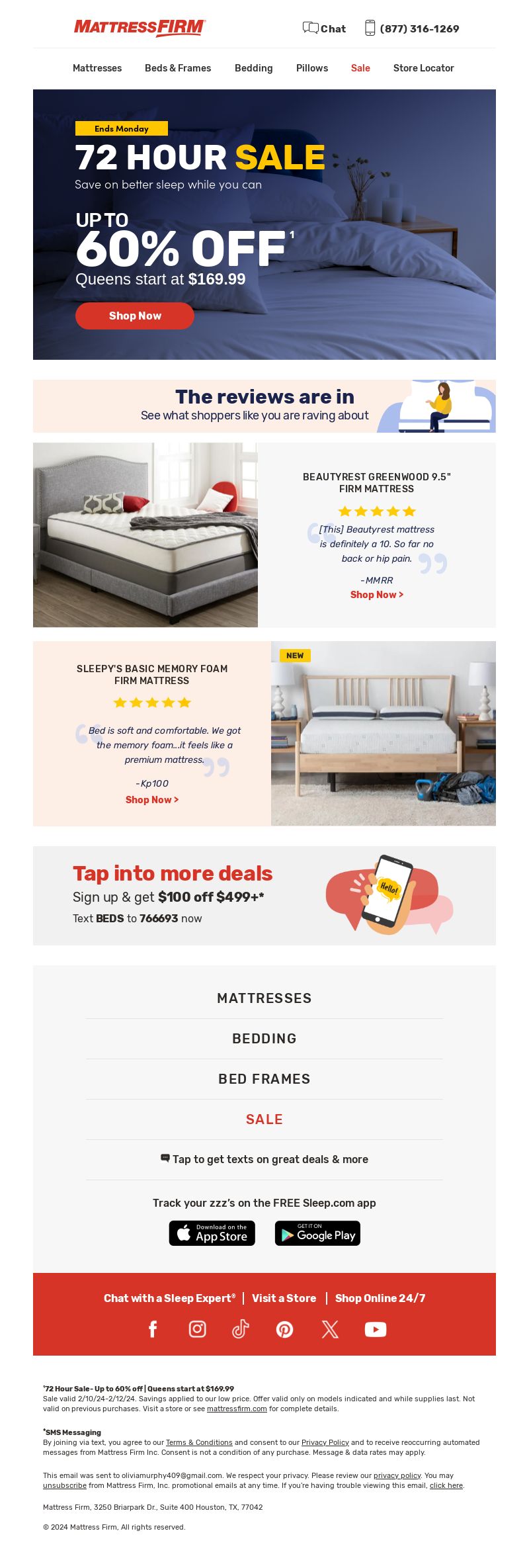
Task: Select the BEDDING row in footer menu
Action: [264, 1039]
